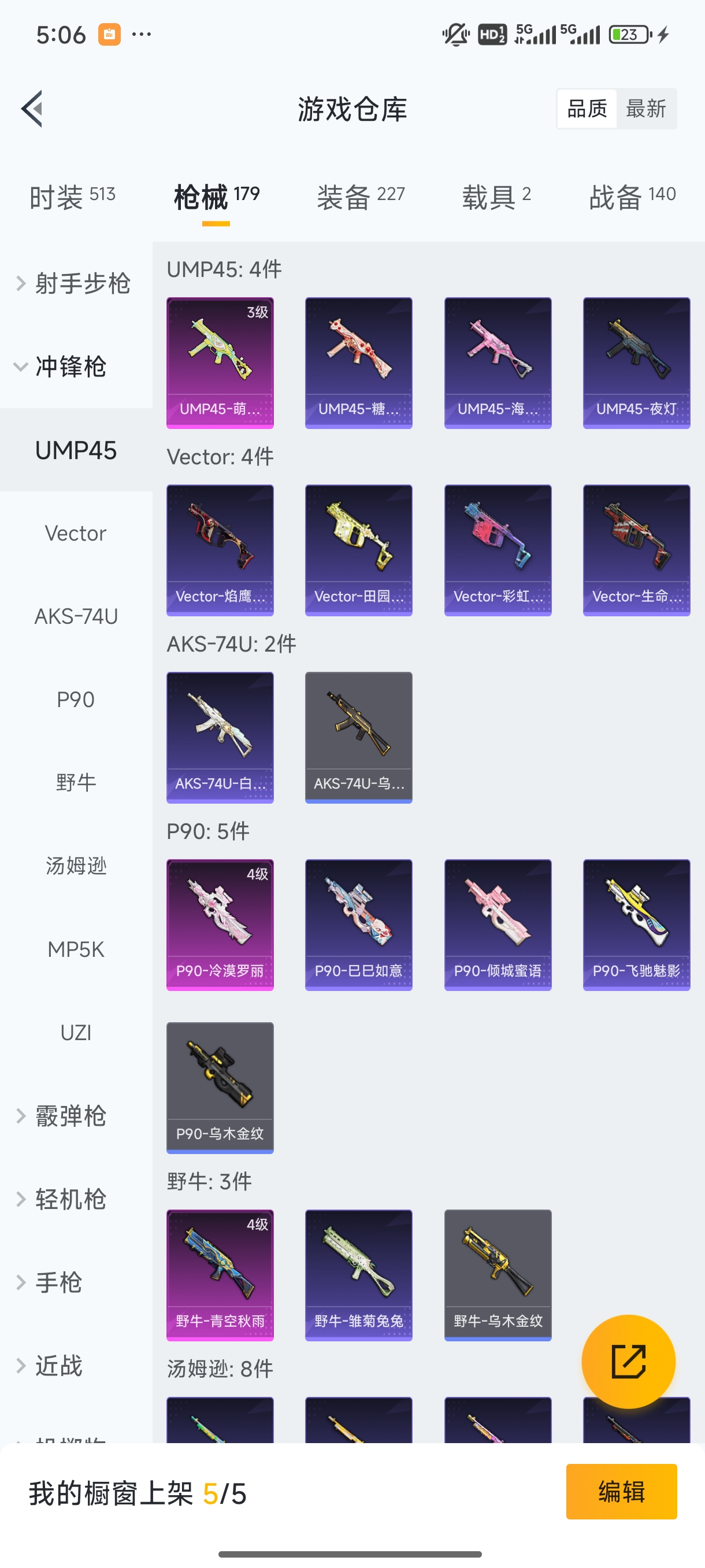
Task: Tap the orange share floating button
Action: [628, 1361]
